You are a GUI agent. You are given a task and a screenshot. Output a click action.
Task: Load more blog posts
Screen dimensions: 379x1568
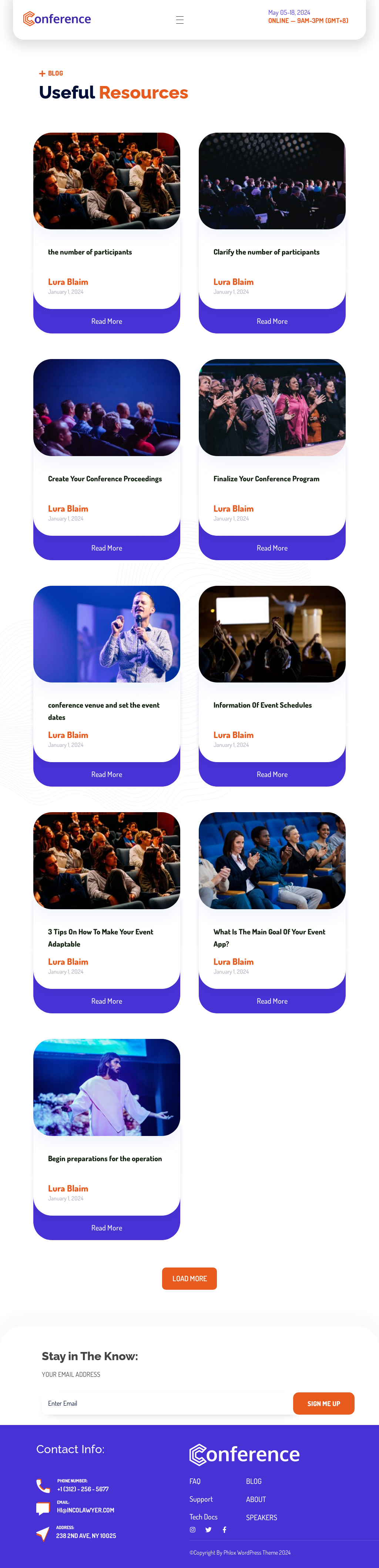point(189,1278)
